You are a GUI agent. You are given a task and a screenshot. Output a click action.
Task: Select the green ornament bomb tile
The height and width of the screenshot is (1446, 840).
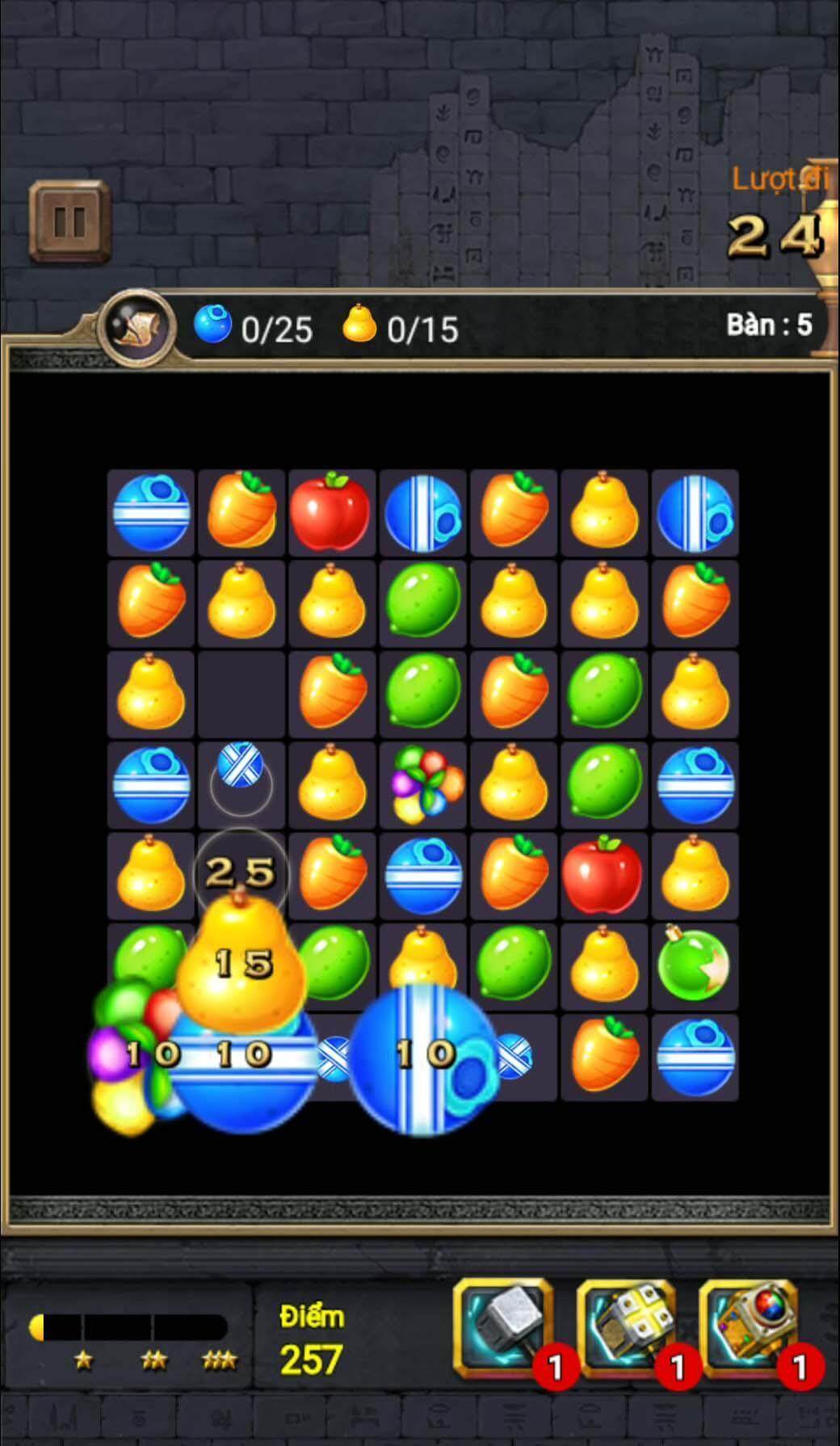coord(693,965)
